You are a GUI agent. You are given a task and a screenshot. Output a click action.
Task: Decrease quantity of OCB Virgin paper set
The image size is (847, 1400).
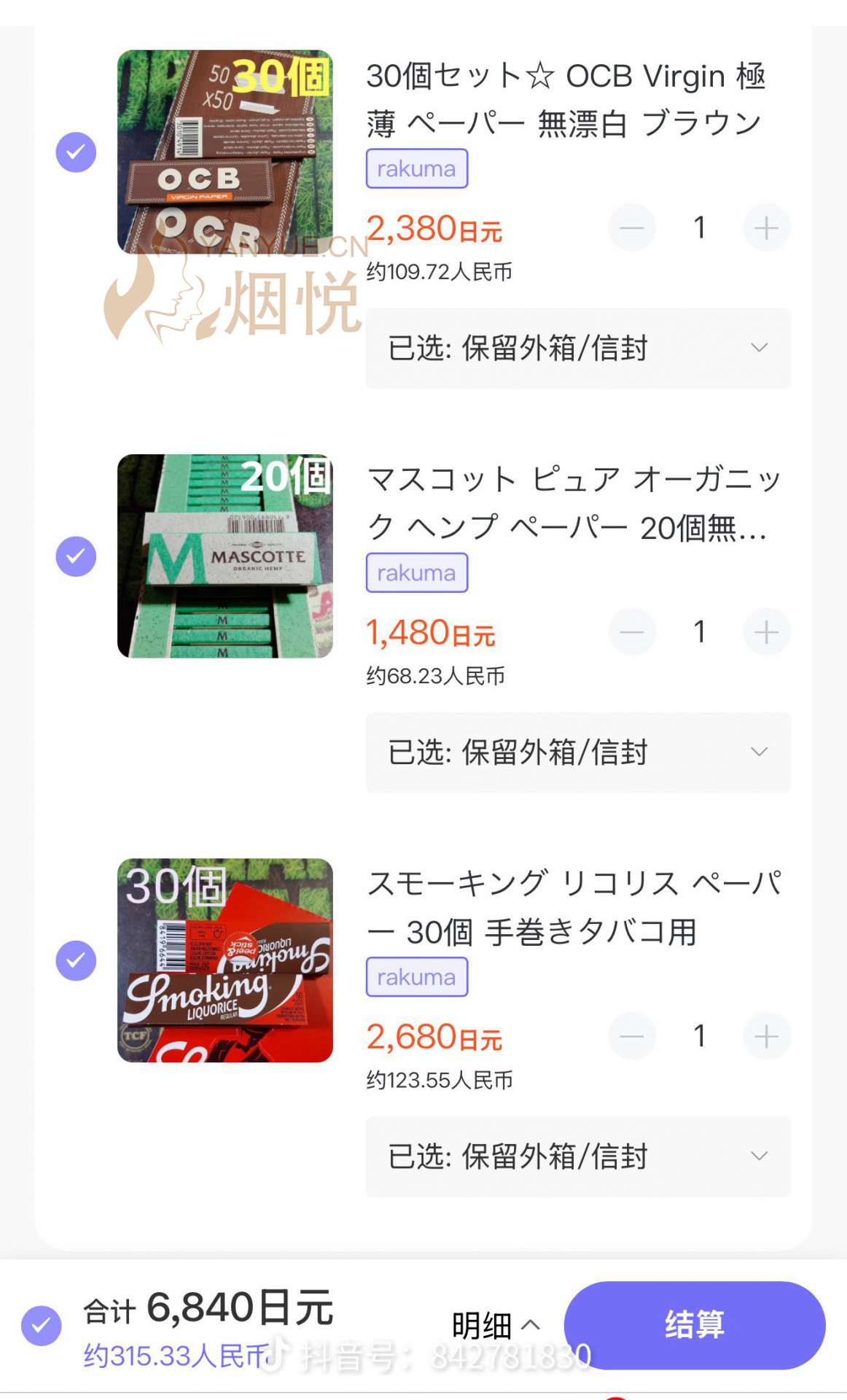coord(631,227)
